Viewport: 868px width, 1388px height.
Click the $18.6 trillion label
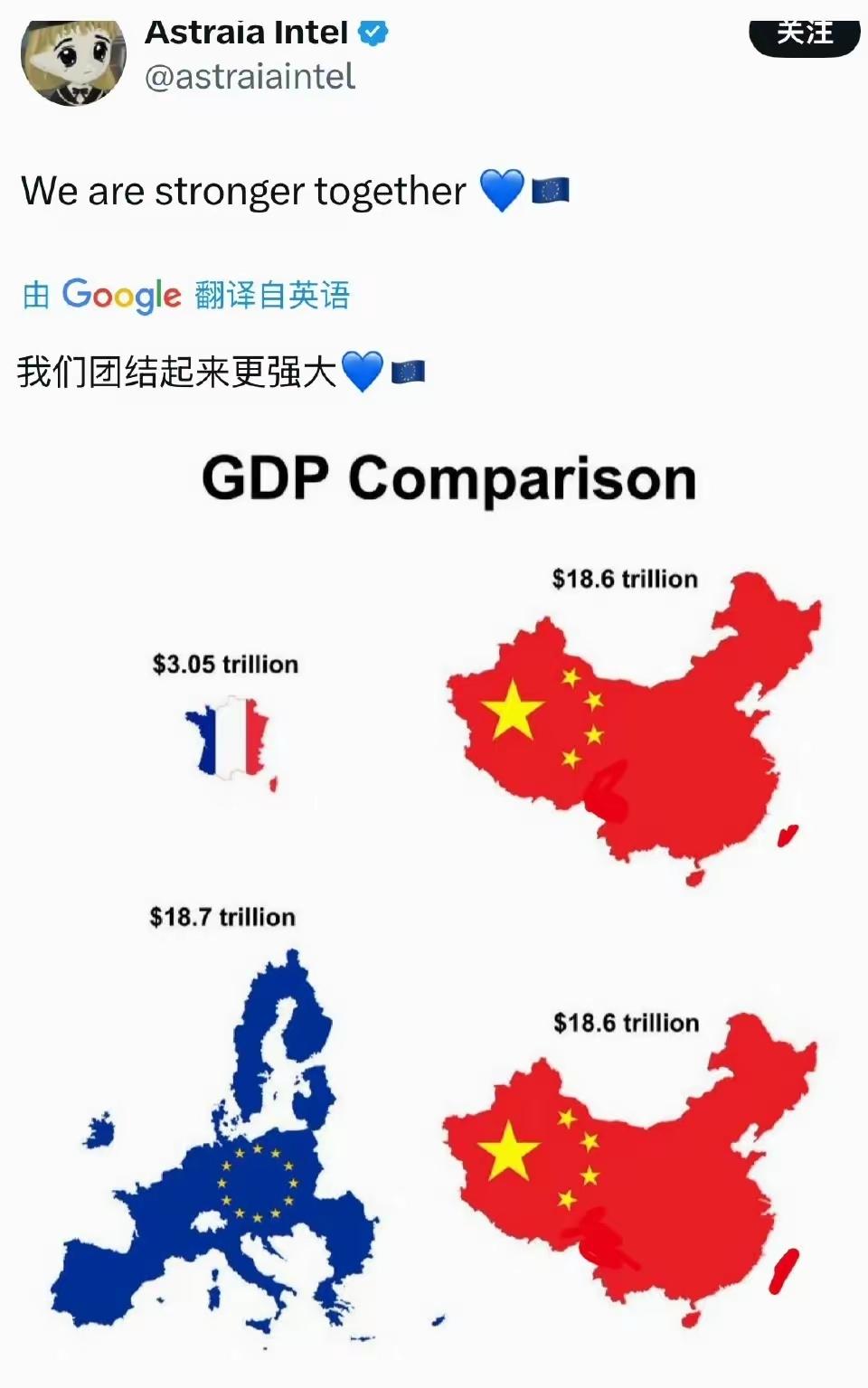tap(624, 579)
